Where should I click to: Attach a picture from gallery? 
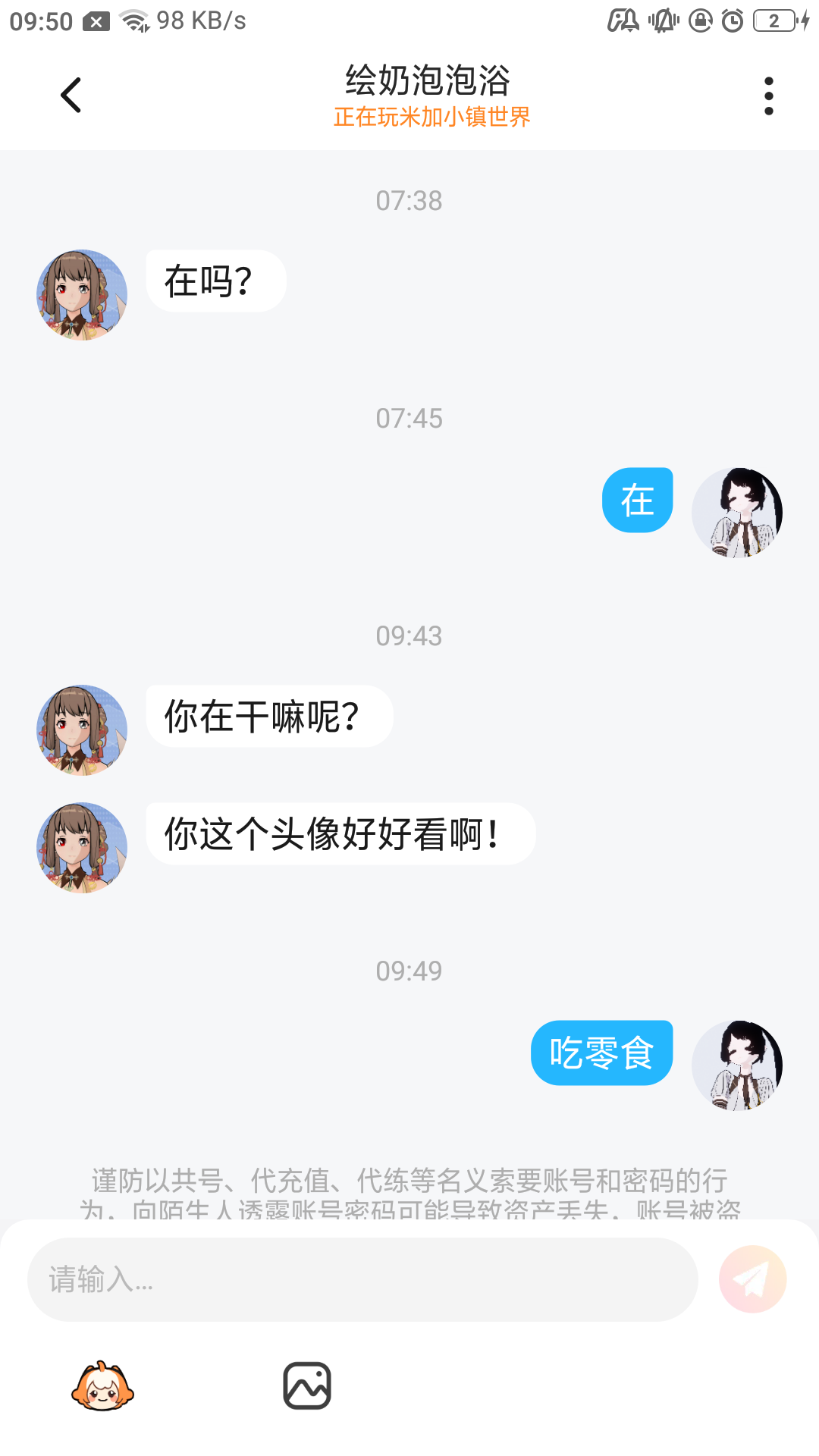[307, 1386]
